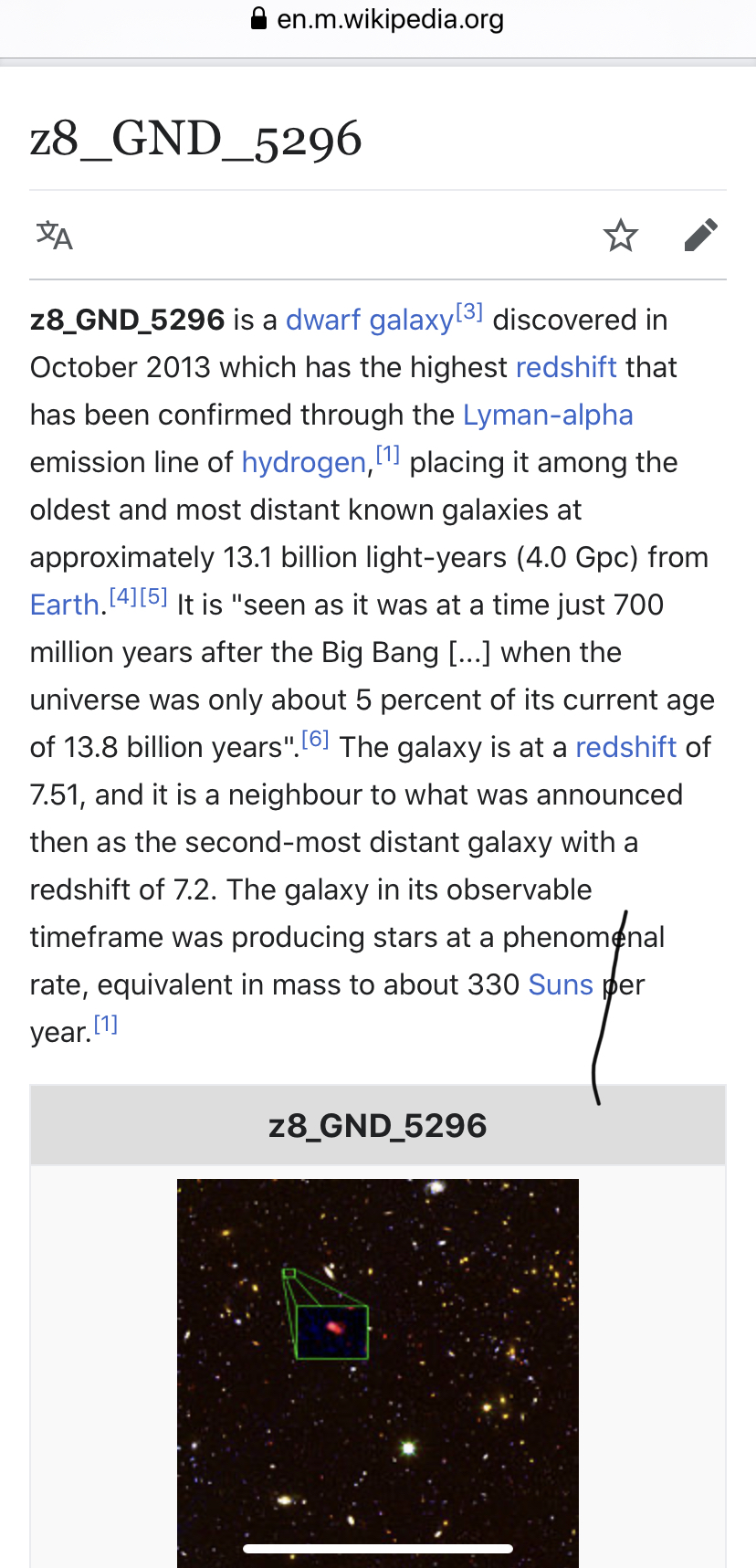The image size is (756, 1568).
Task: View citation reference [5]
Action: [x=153, y=596]
